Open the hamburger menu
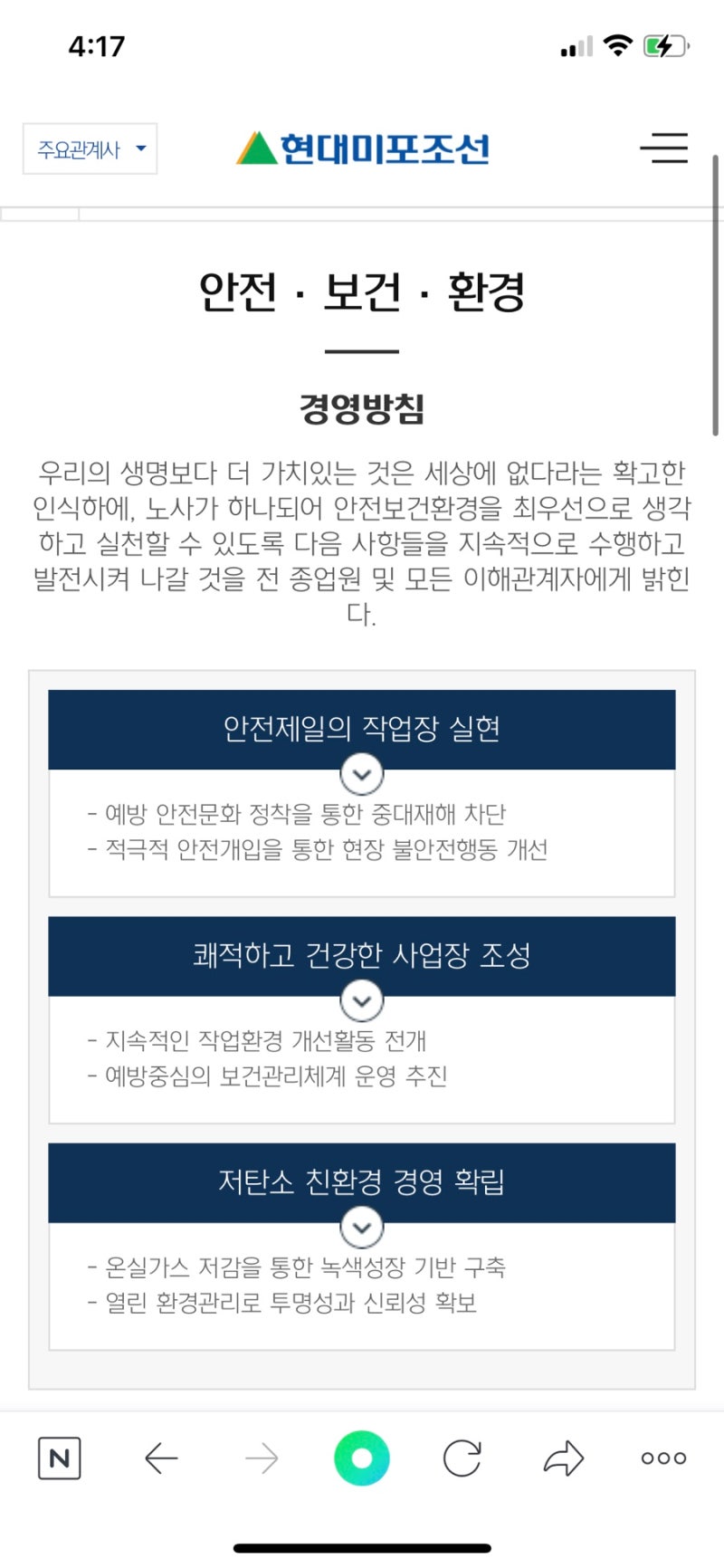This screenshot has width=724, height=1568. tap(664, 148)
